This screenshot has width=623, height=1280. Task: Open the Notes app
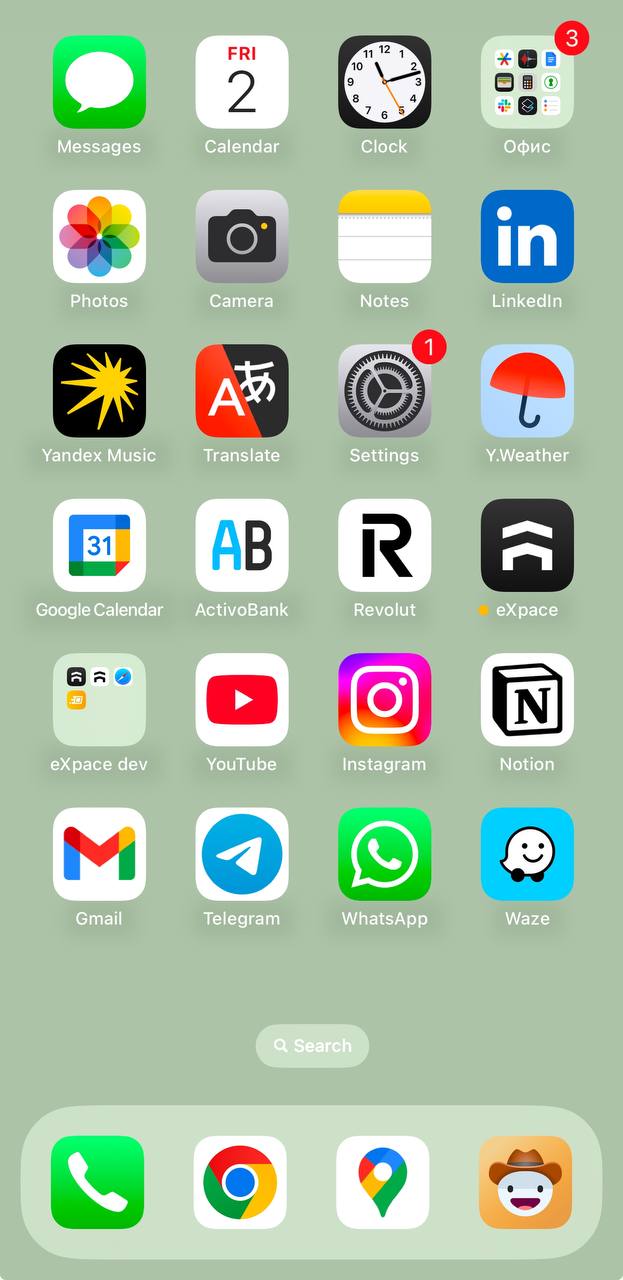[x=384, y=237]
